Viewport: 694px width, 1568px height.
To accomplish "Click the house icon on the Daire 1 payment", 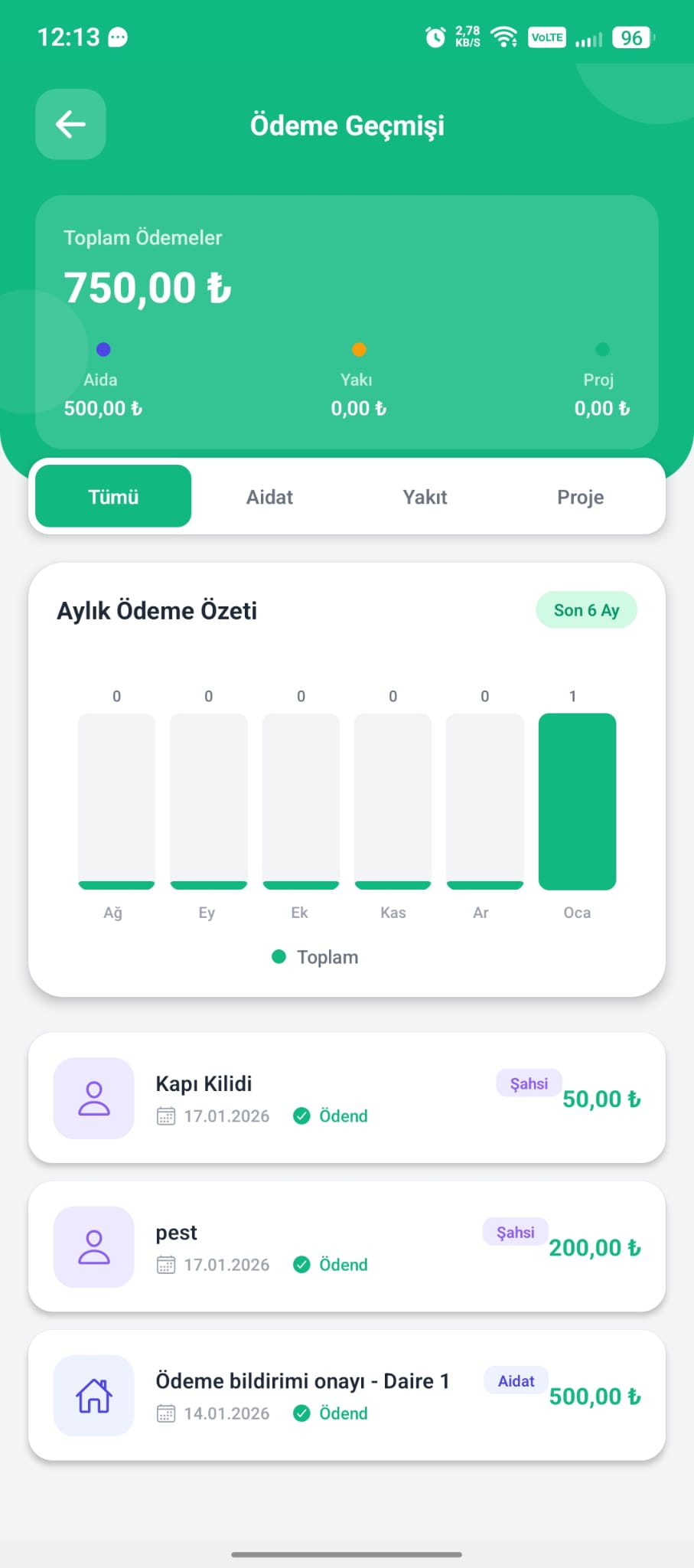I will (93, 1396).
